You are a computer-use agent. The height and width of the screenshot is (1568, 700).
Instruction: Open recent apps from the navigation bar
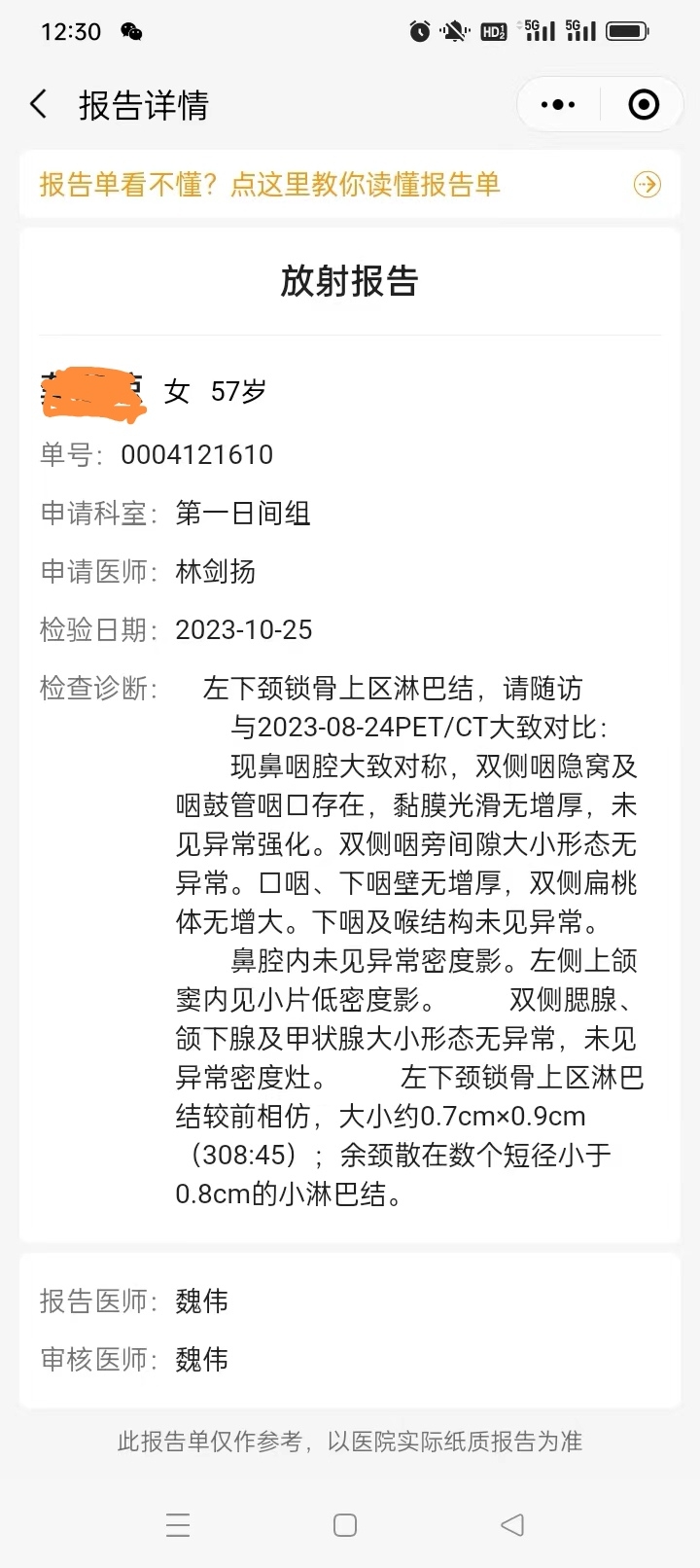[x=178, y=1524]
